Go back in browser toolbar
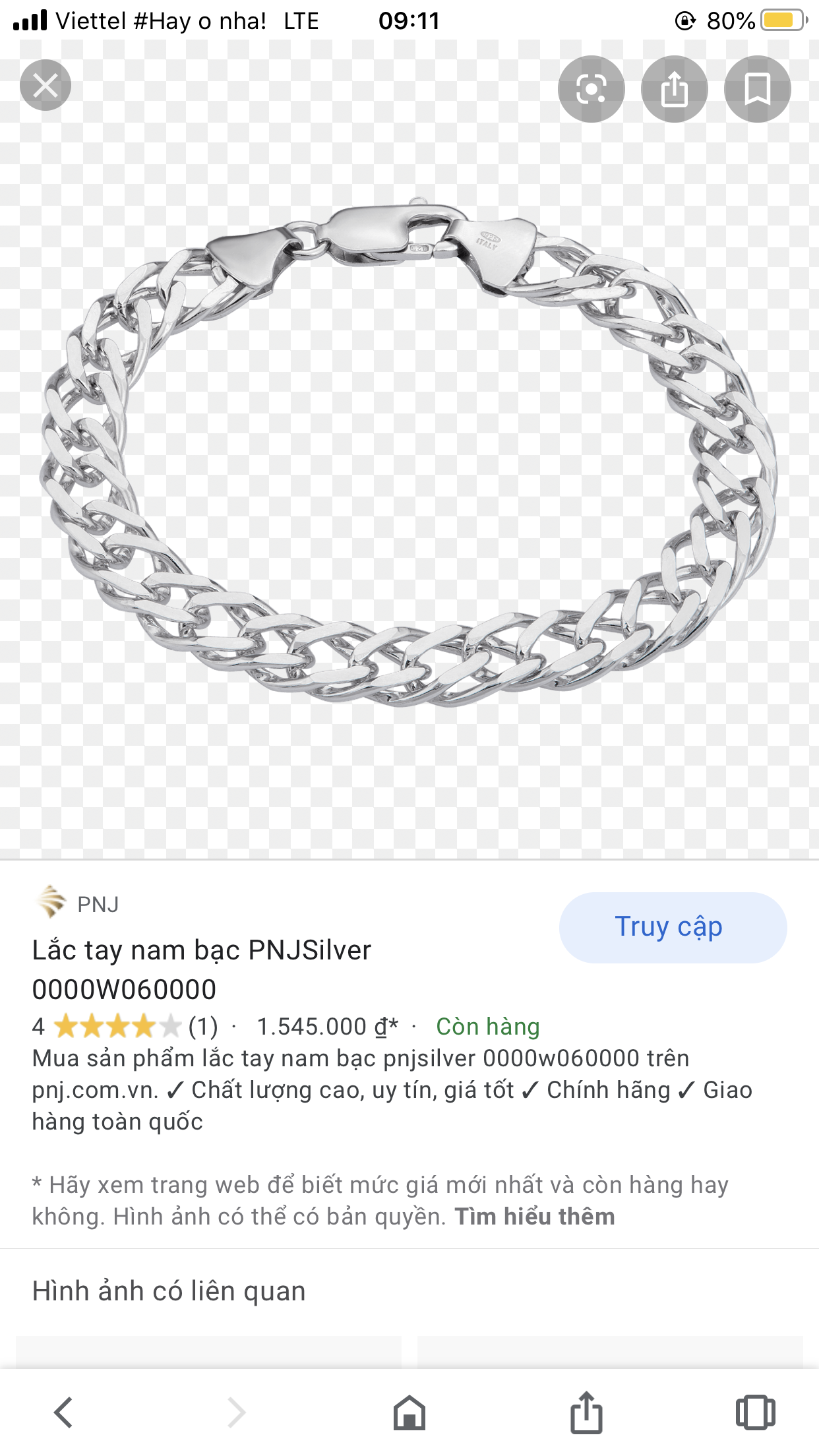The width and height of the screenshot is (819, 1456). point(63,1412)
